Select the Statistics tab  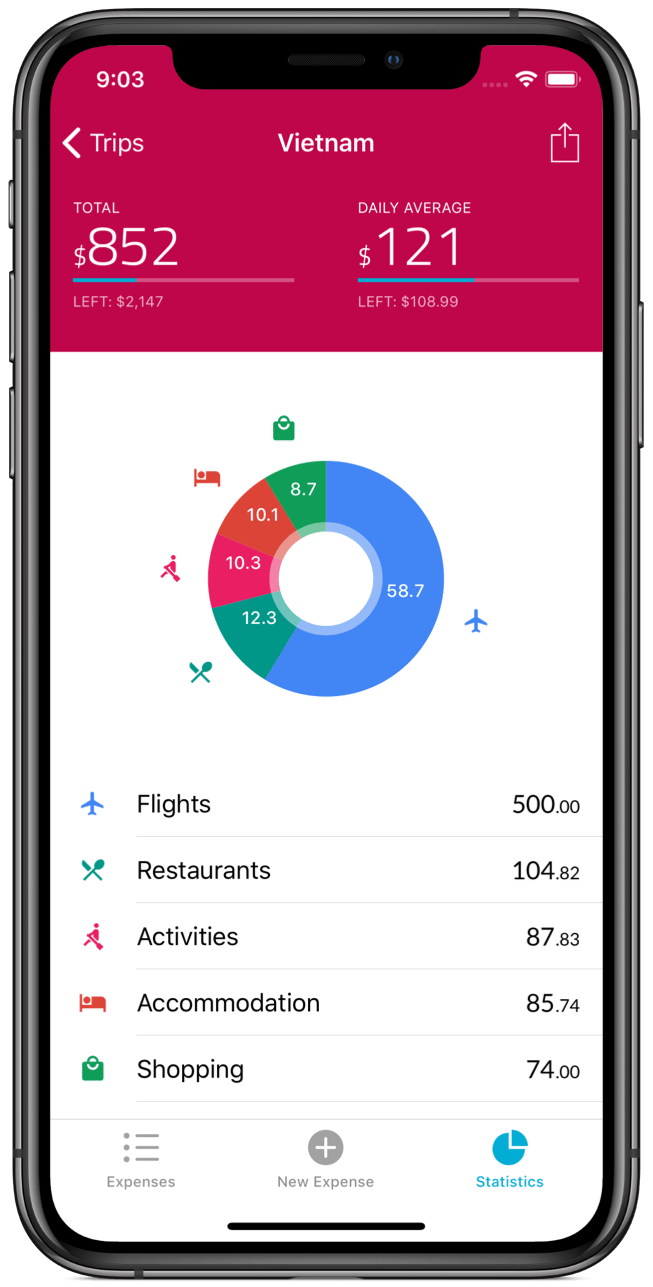[509, 1160]
